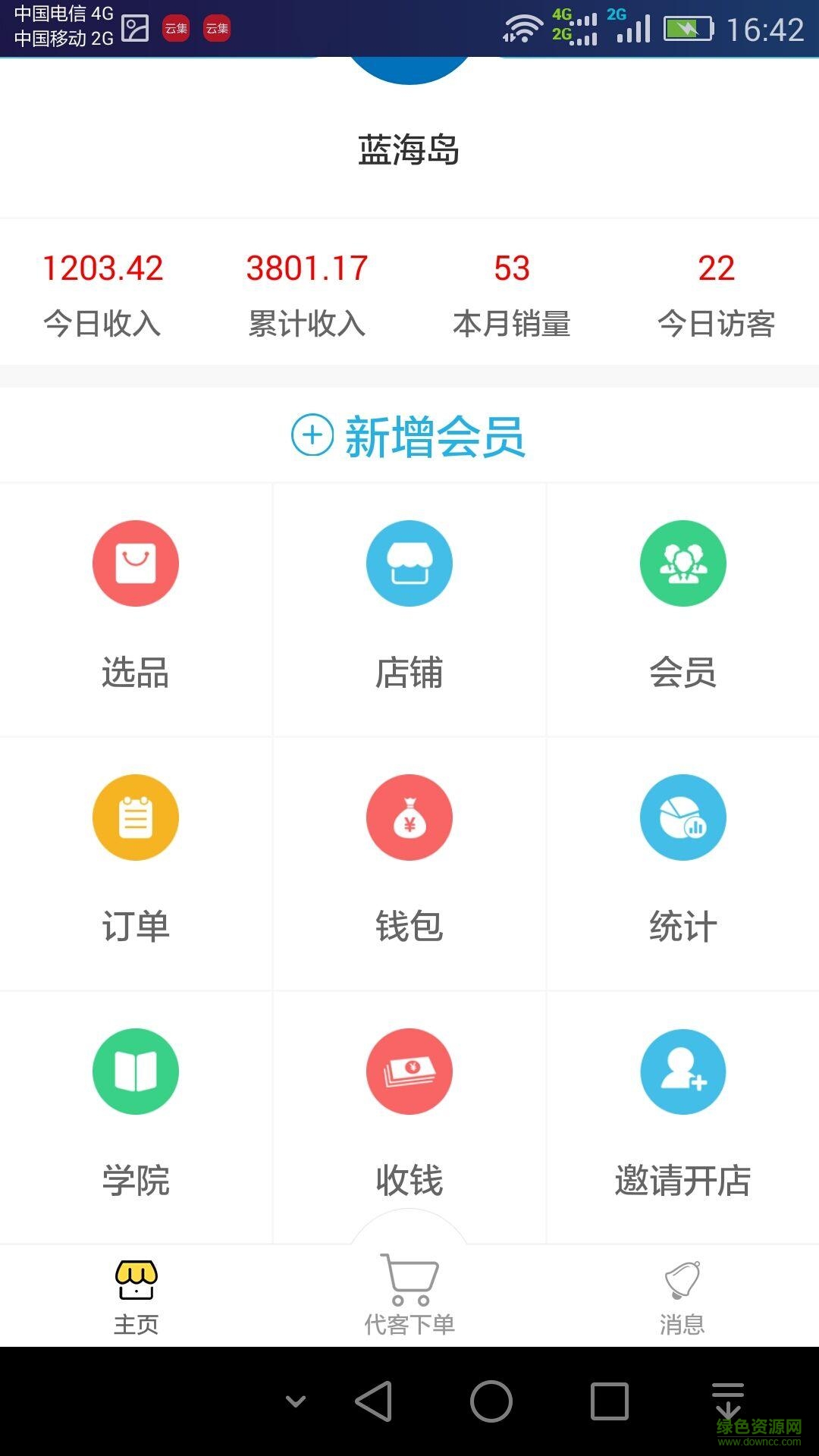The width and height of the screenshot is (819, 1456).
Task: Switch to the 主页 home tab
Action: [x=136, y=1293]
